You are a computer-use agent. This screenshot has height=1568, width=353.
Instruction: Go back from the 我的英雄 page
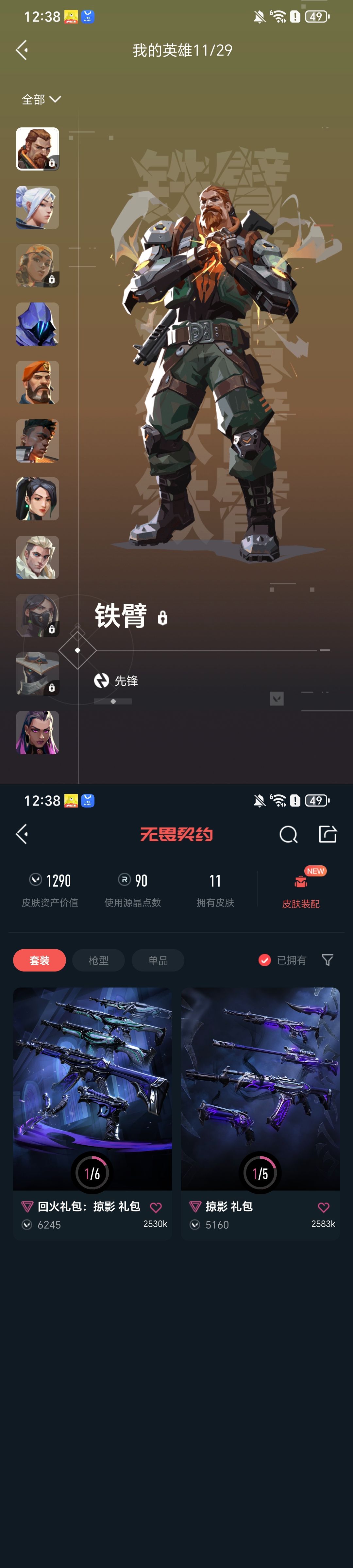(22, 50)
